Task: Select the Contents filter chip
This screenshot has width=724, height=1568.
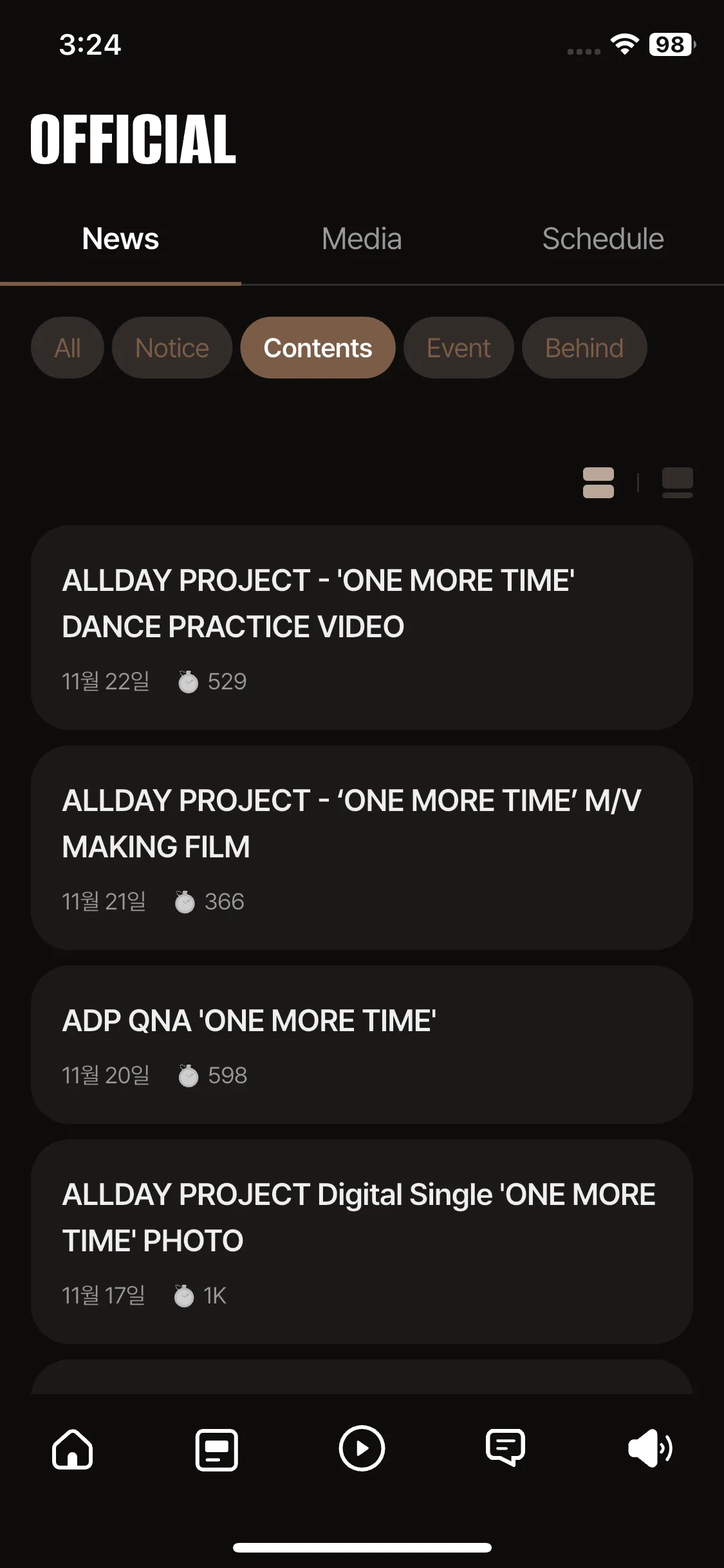Action: pos(318,348)
